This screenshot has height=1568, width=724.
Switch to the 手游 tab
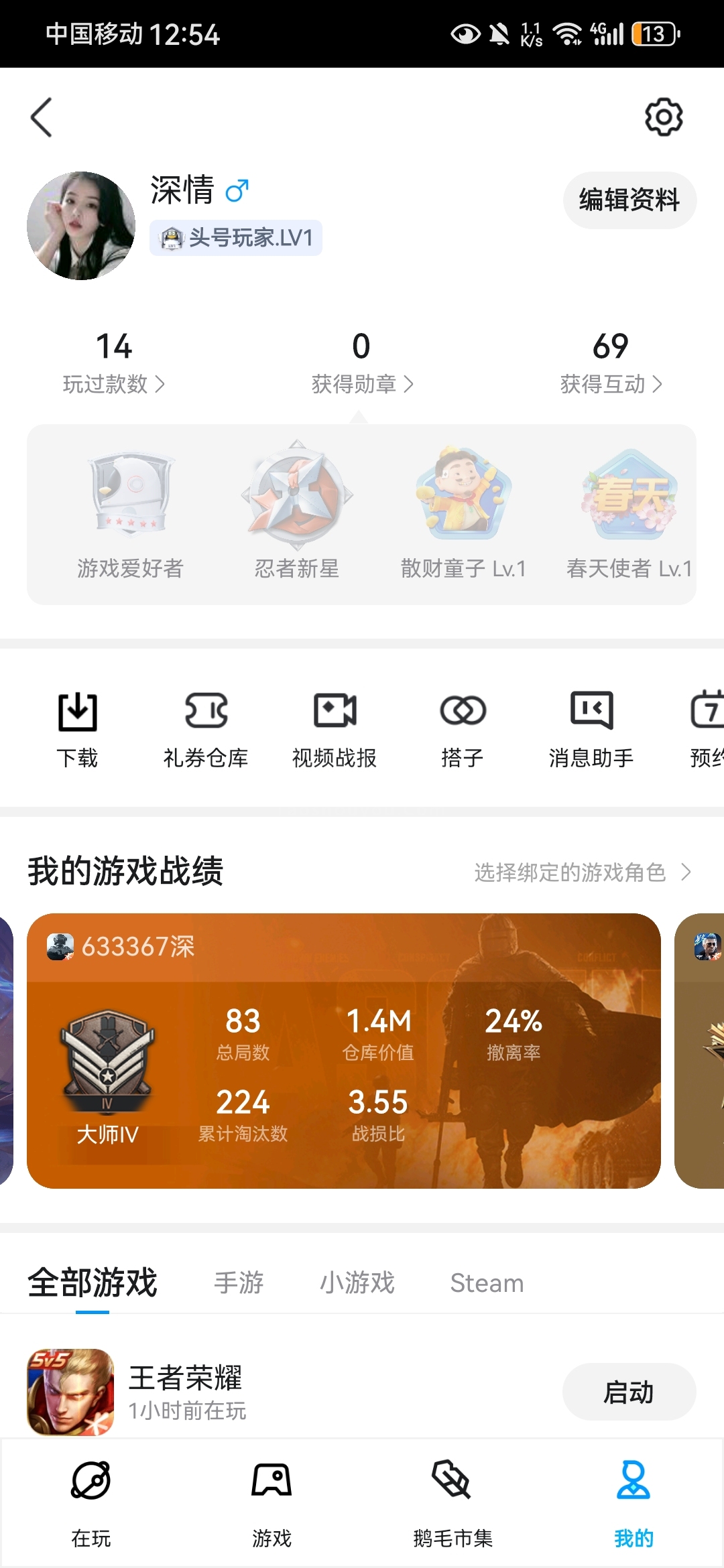coord(239,1283)
